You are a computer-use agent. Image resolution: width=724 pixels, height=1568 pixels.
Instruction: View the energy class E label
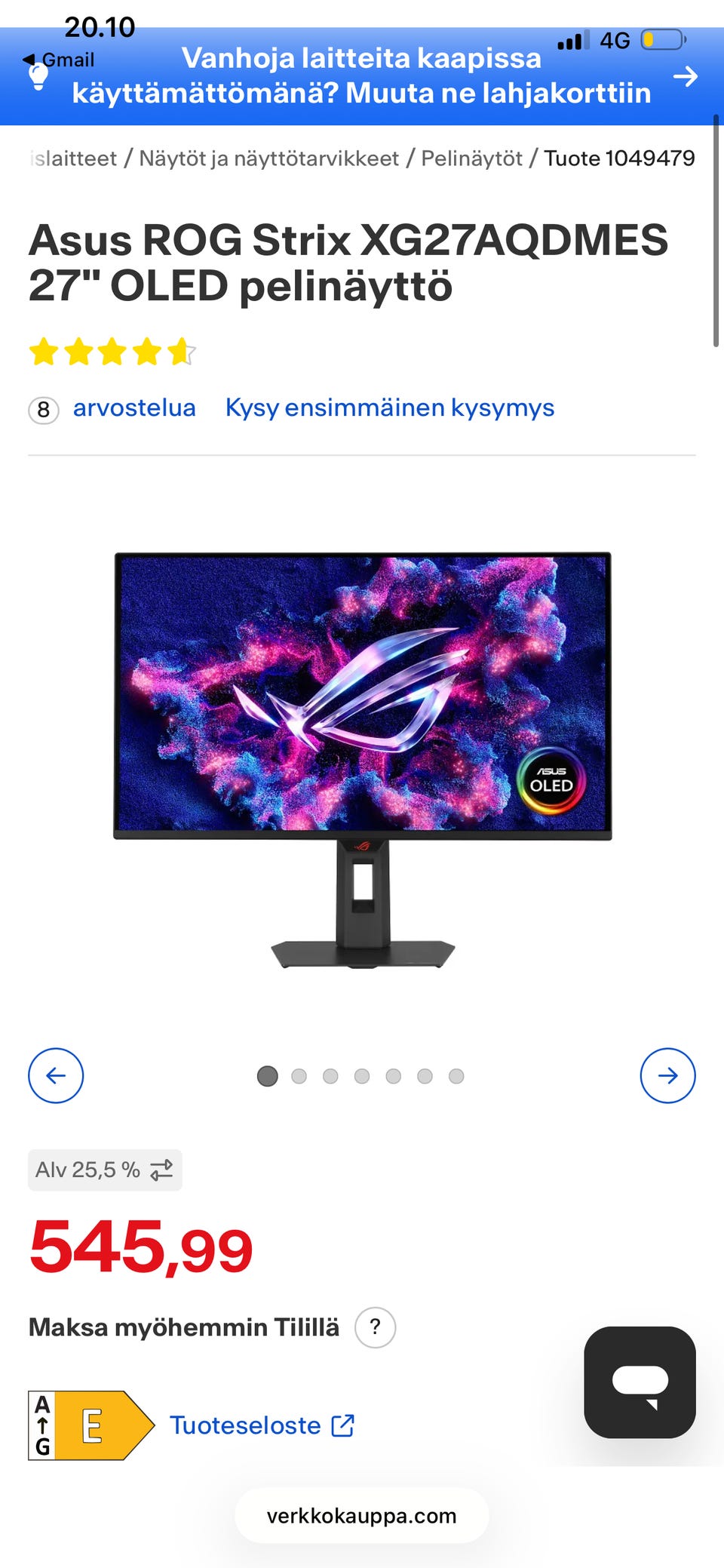tap(91, 1425)
